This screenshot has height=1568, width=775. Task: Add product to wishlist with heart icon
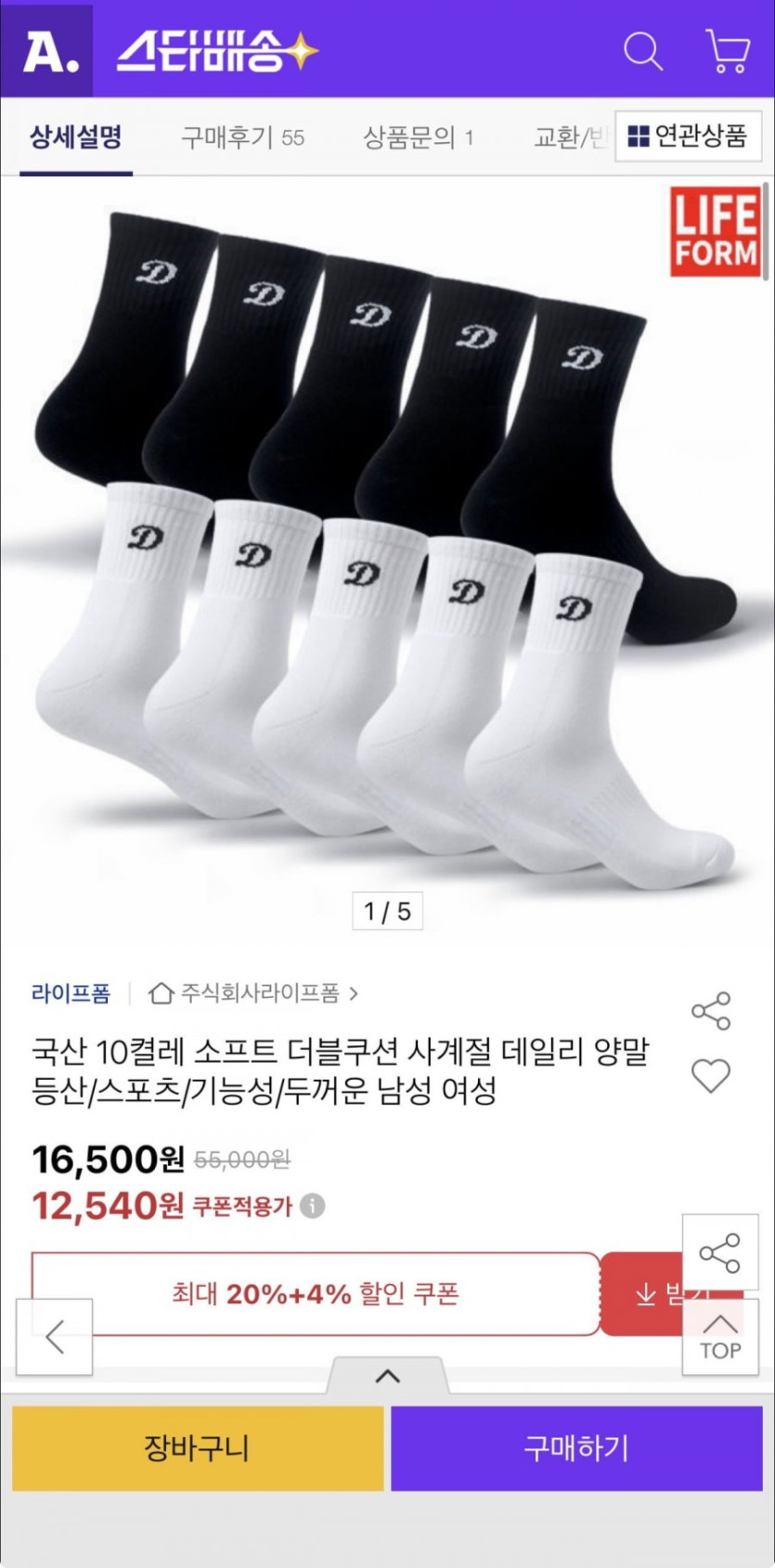click(711, 1076)
